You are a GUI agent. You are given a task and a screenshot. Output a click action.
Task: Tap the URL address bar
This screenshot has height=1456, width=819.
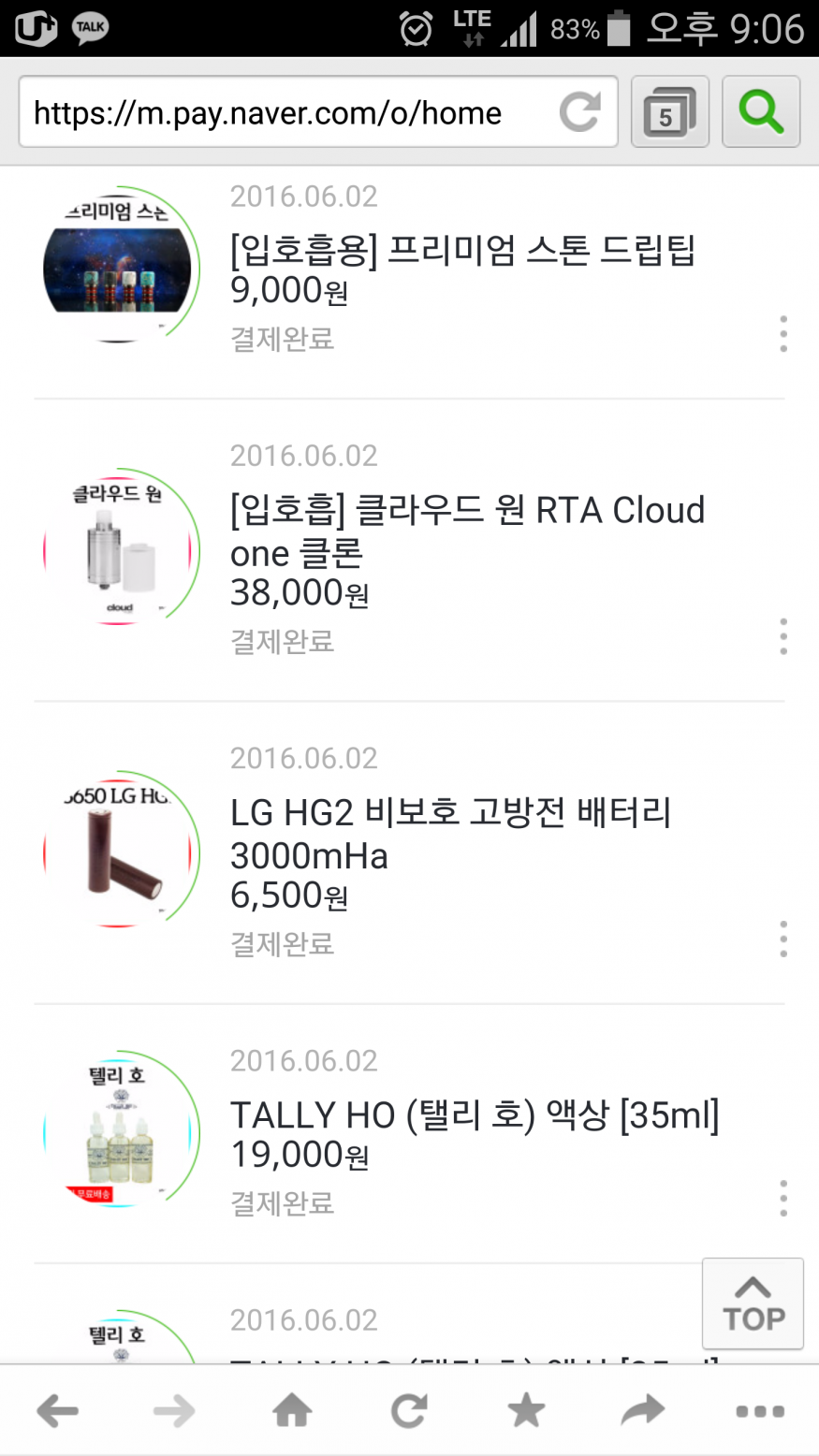point(281,113)
